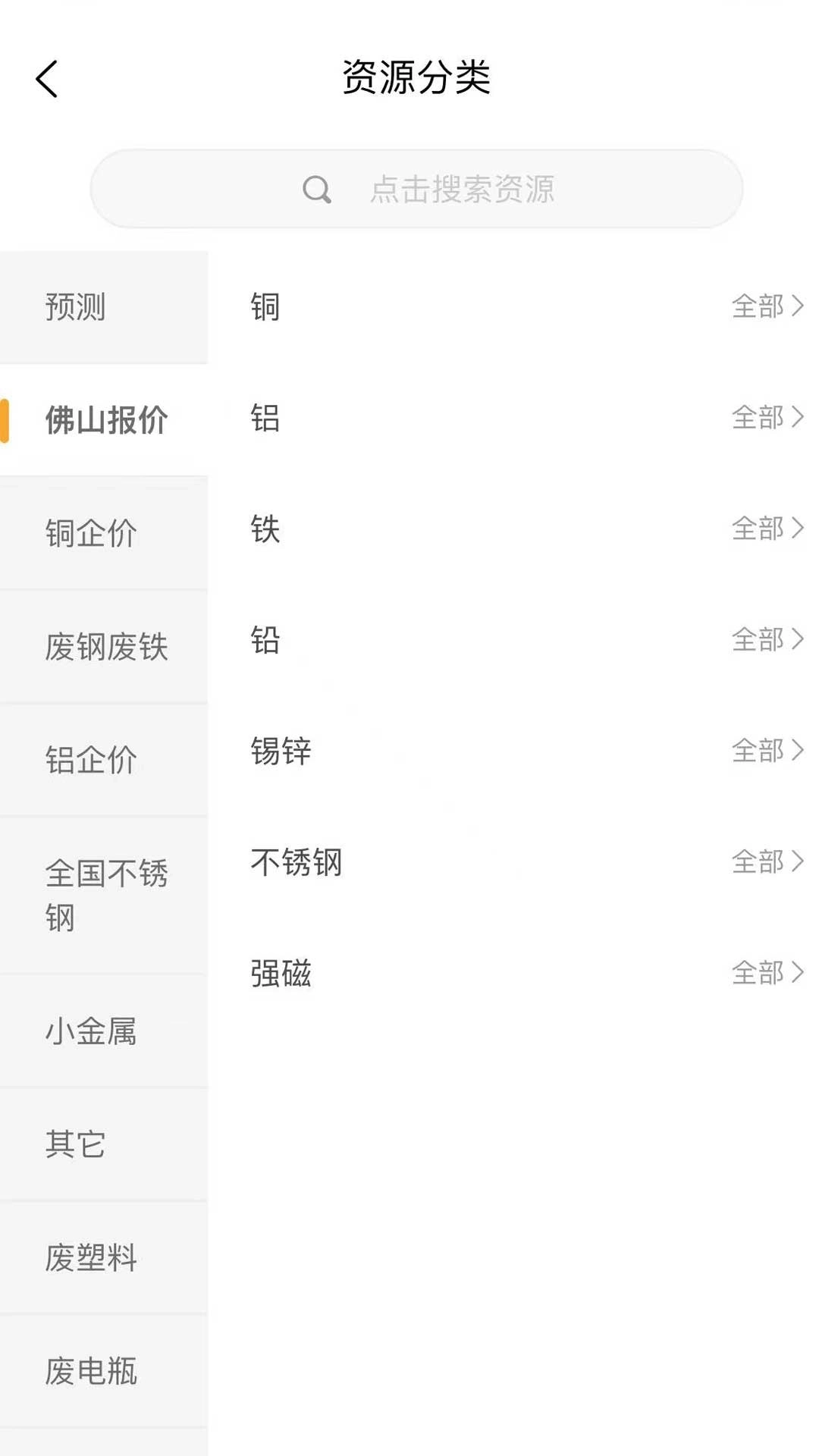Click the back arrow to return
The image size is (819, 1456).
47,80
